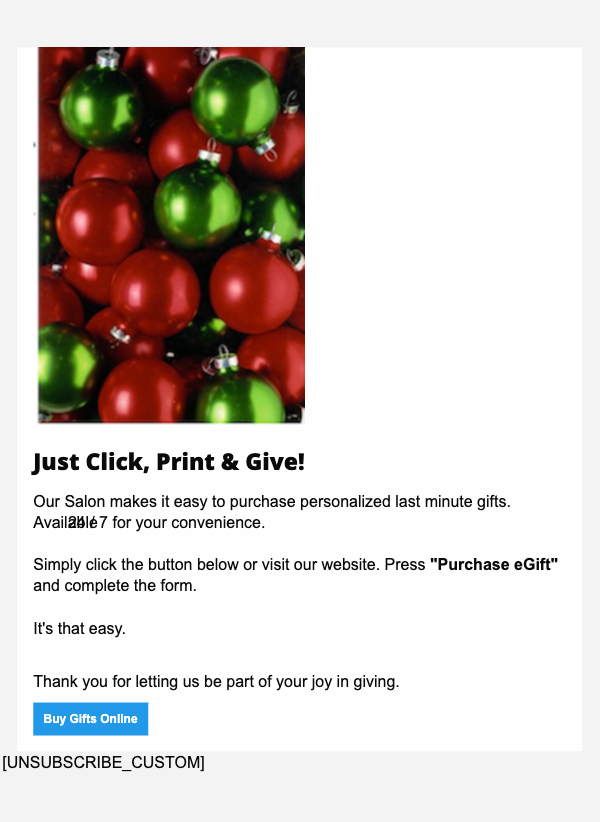Viewport: 600px width, 822px height.
Task: Tap the Buy Gifts Online button
Action: (x=90, y=719)
